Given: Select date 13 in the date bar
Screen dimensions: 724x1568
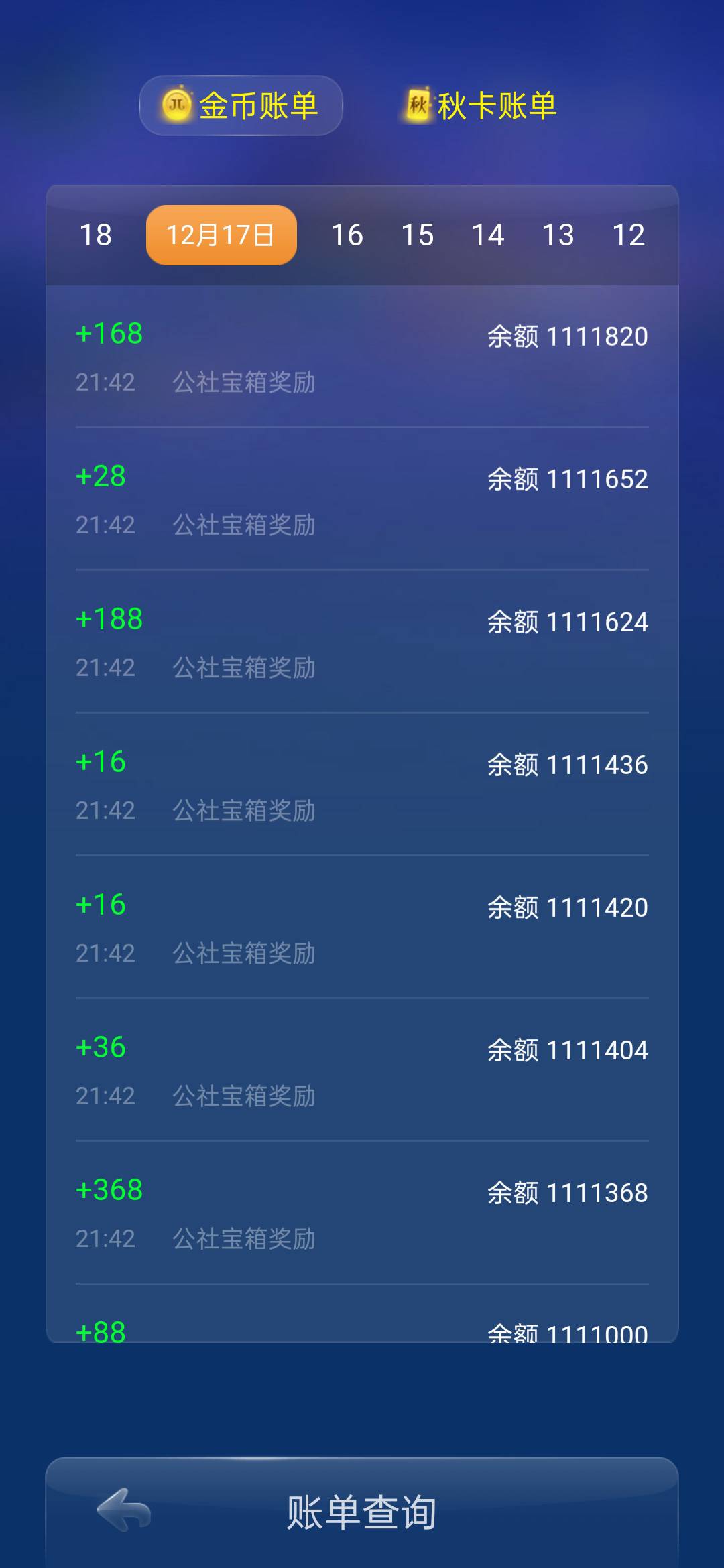Looking at the screenshot, I should (x=559, y=235).
